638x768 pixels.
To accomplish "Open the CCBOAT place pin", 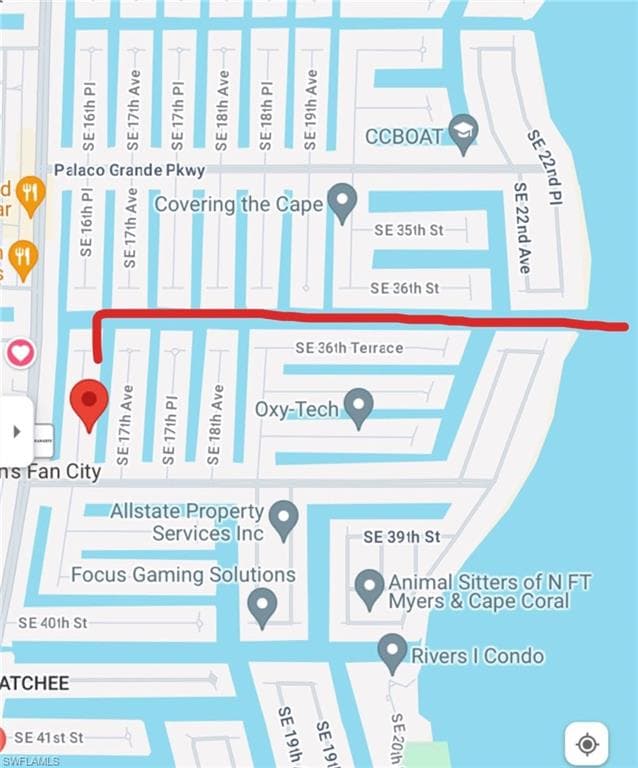I will (463, 134).
